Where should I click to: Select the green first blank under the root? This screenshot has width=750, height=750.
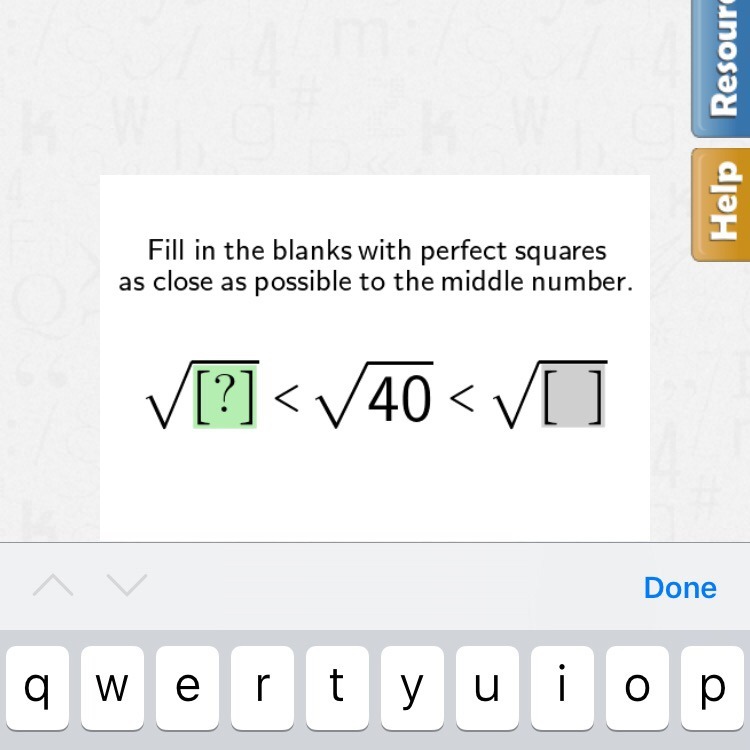pos(225,397)
